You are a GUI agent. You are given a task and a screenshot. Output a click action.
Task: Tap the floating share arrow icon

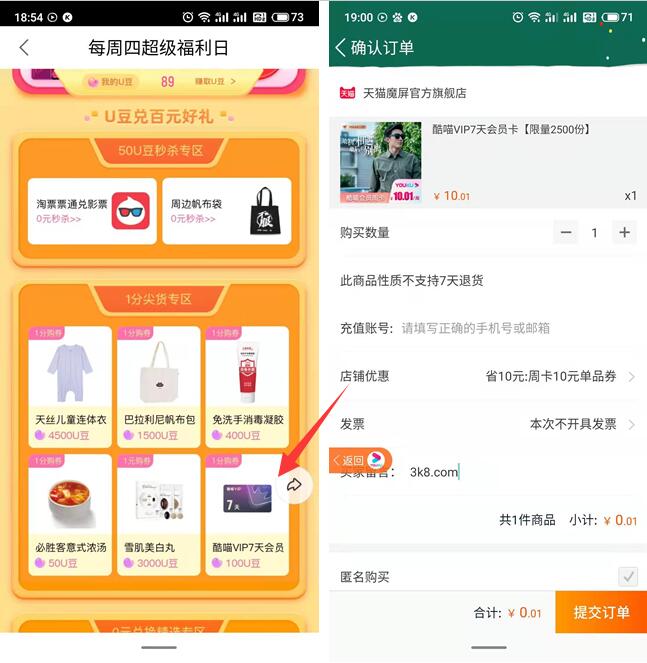tap(294, 484)
